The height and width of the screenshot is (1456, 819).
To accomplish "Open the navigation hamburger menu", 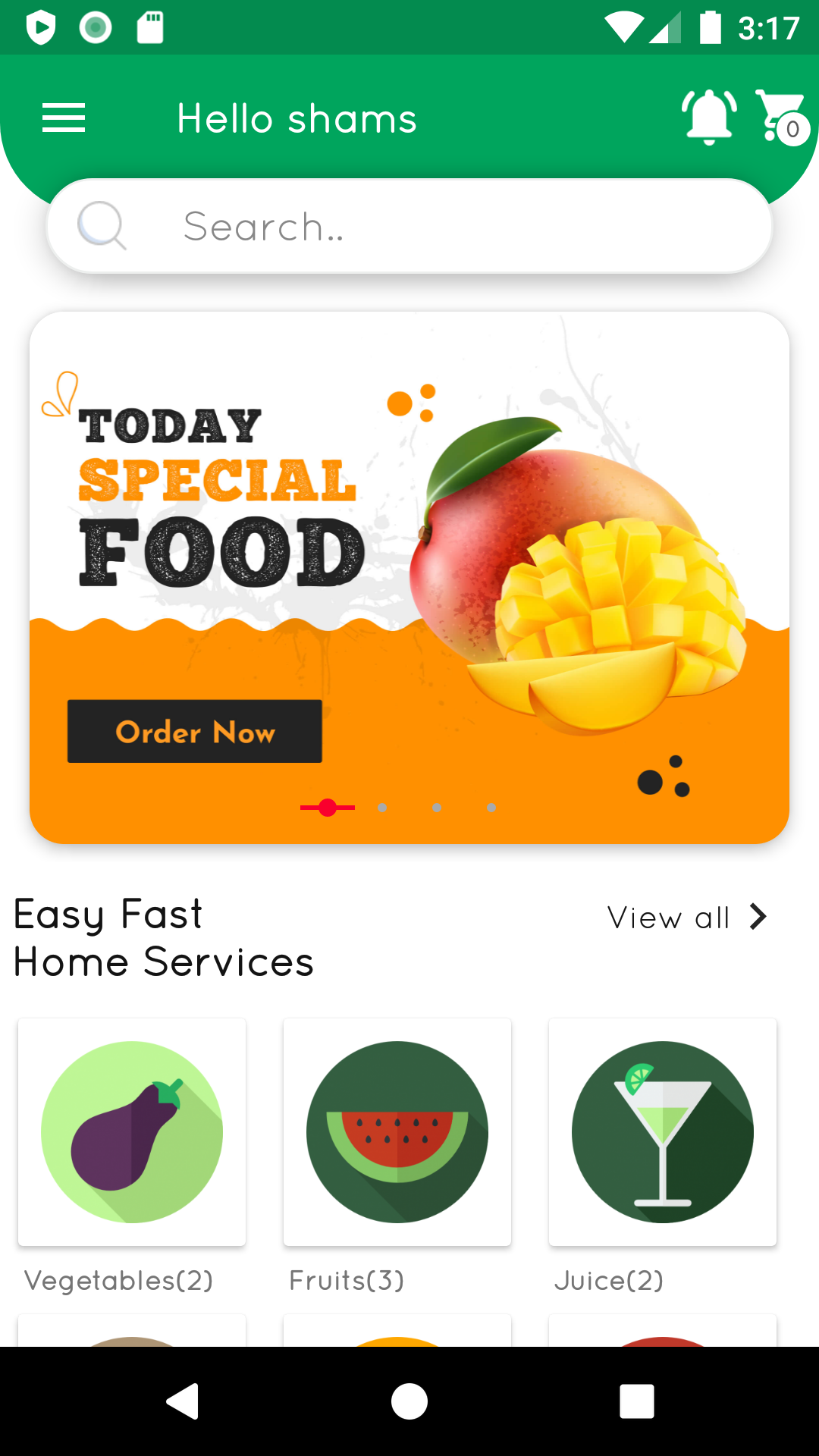I will point(63,118).
